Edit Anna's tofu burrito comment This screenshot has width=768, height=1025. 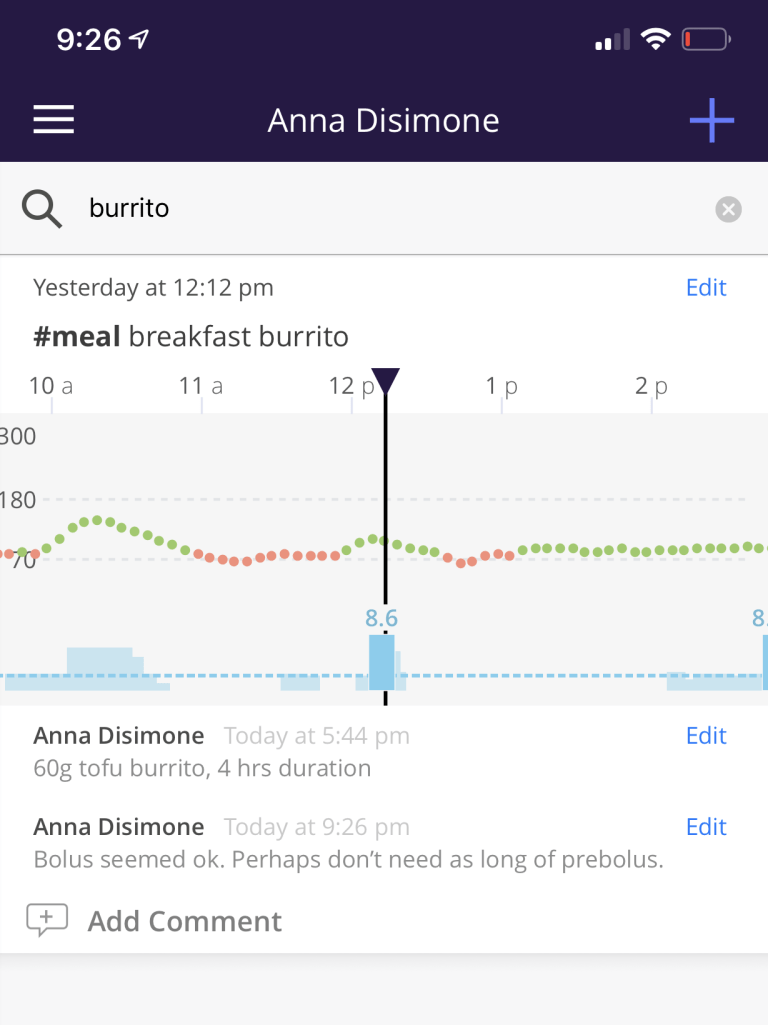point(705,735)
